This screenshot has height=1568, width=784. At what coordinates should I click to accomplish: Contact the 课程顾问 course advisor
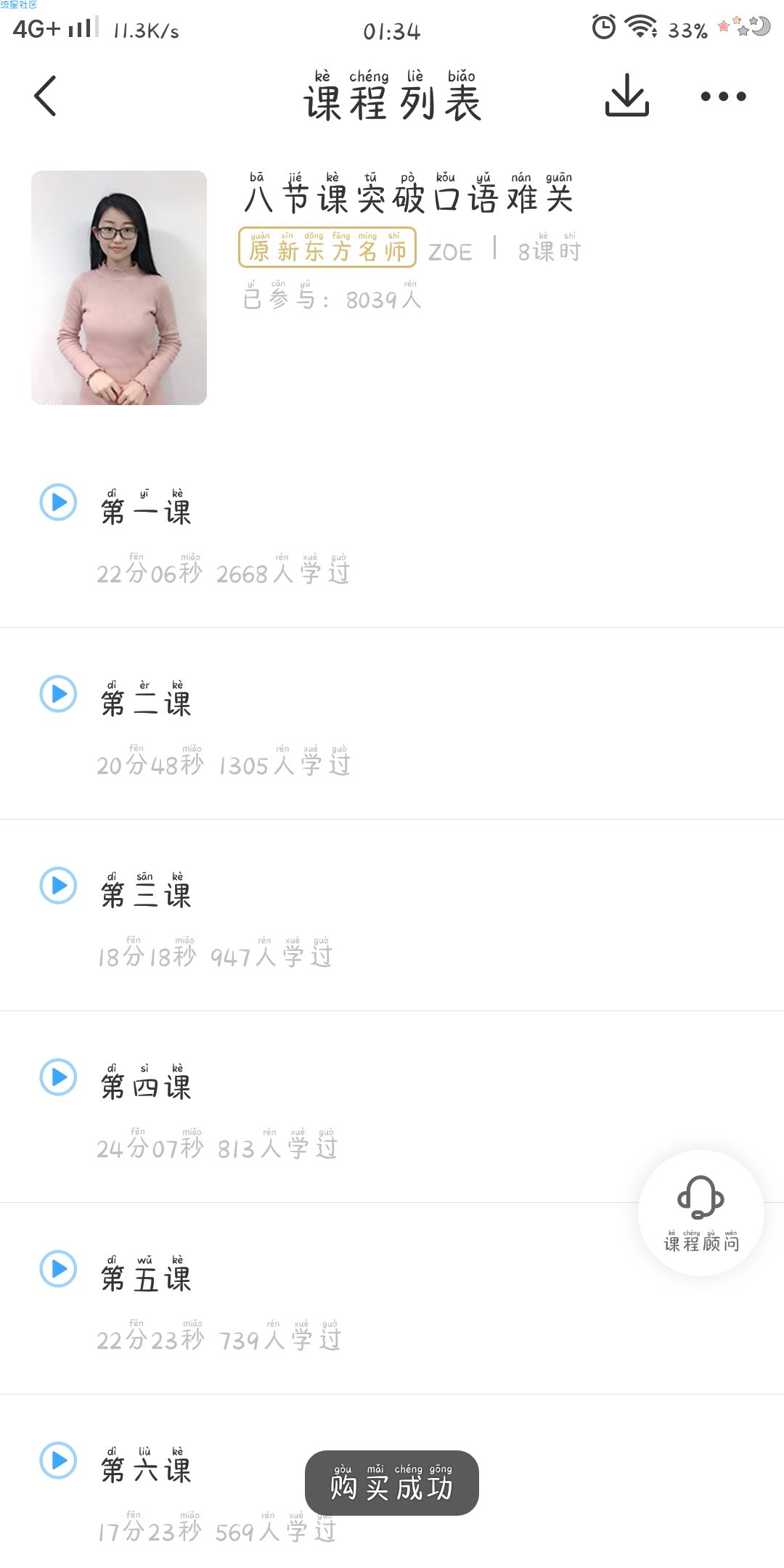coord(701,1213)
